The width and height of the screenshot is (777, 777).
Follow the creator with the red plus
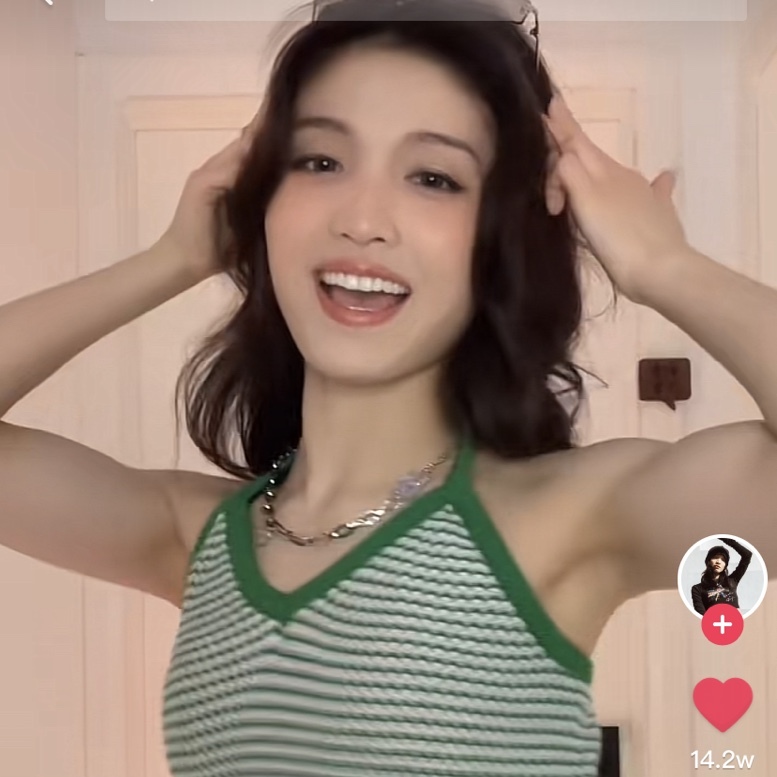[722, 626]
